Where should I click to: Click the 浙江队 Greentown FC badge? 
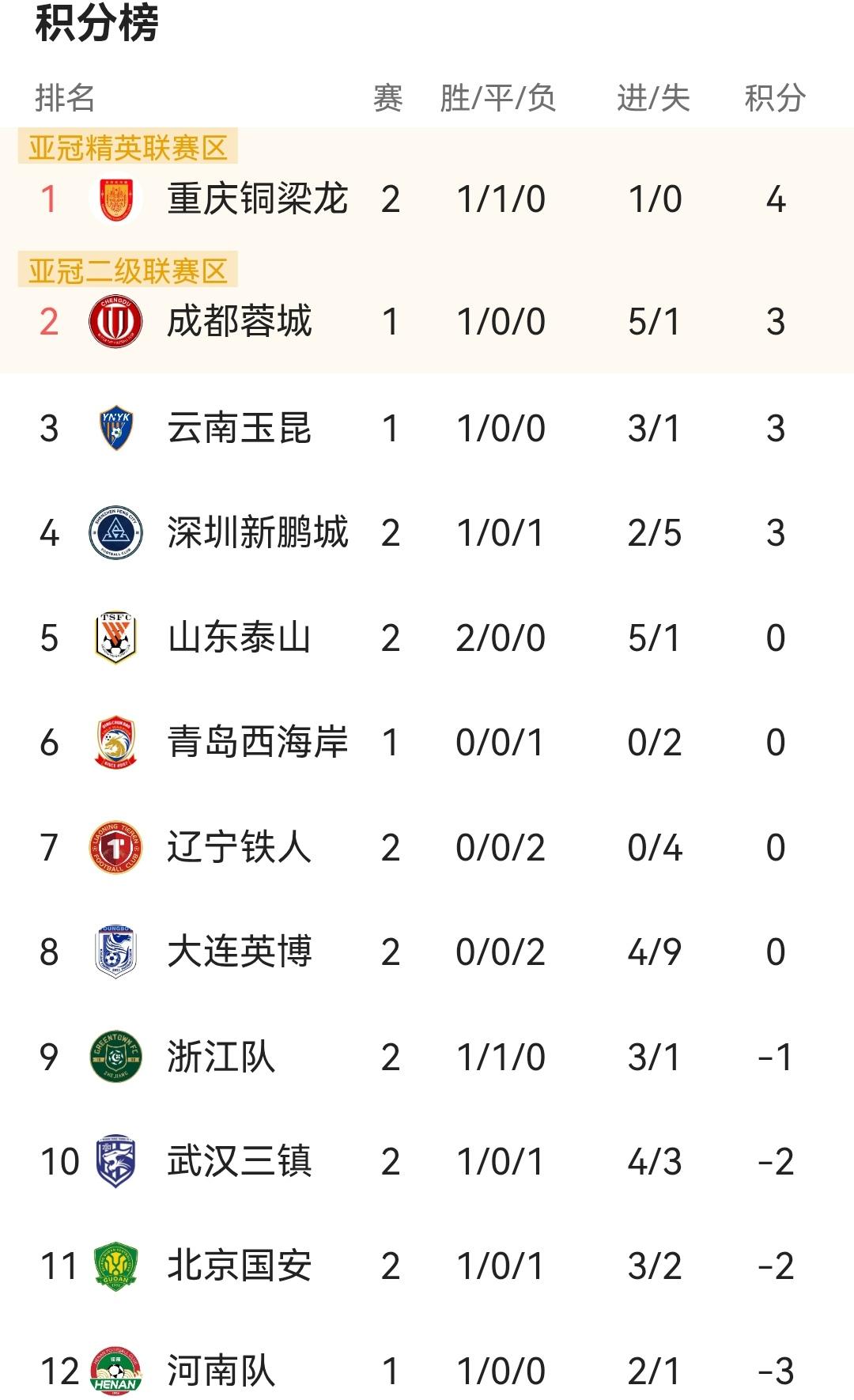click(x=113, y=1056)
